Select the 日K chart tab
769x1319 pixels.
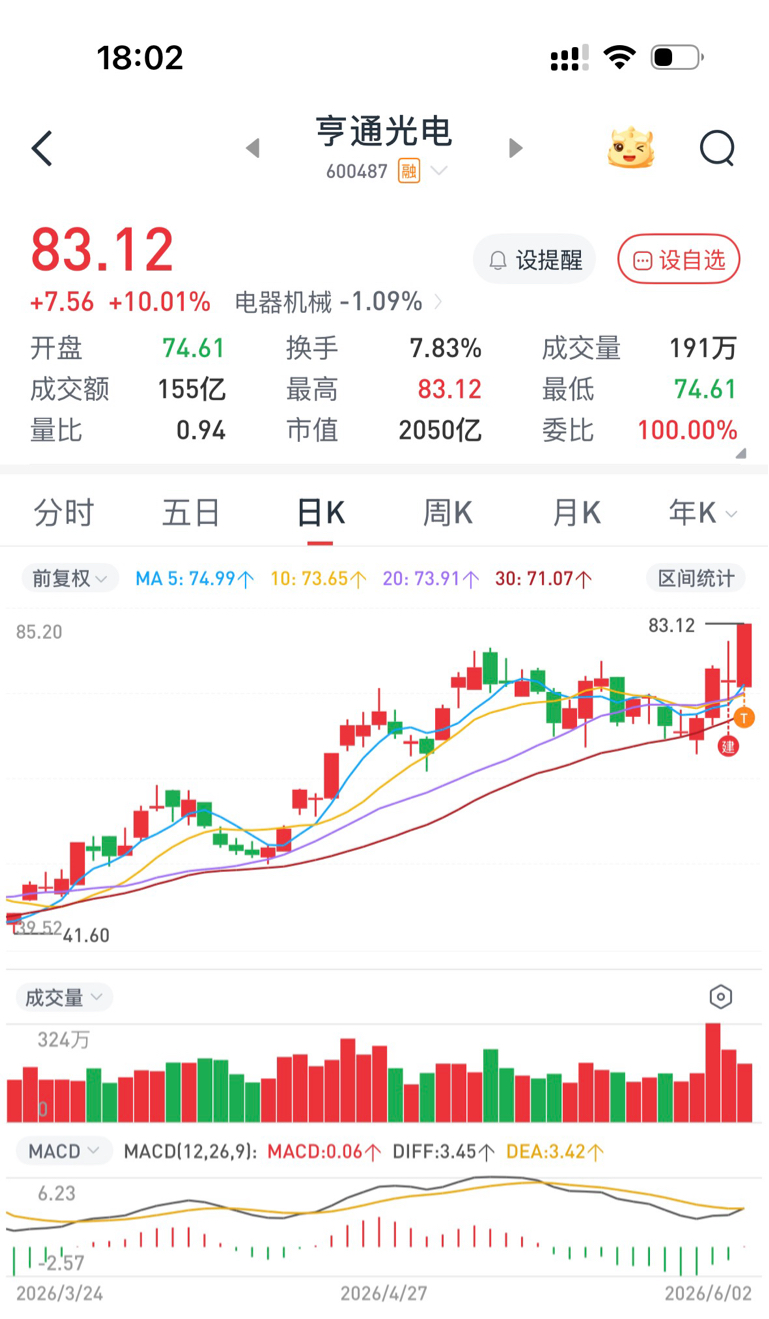(x=321, y=513)
